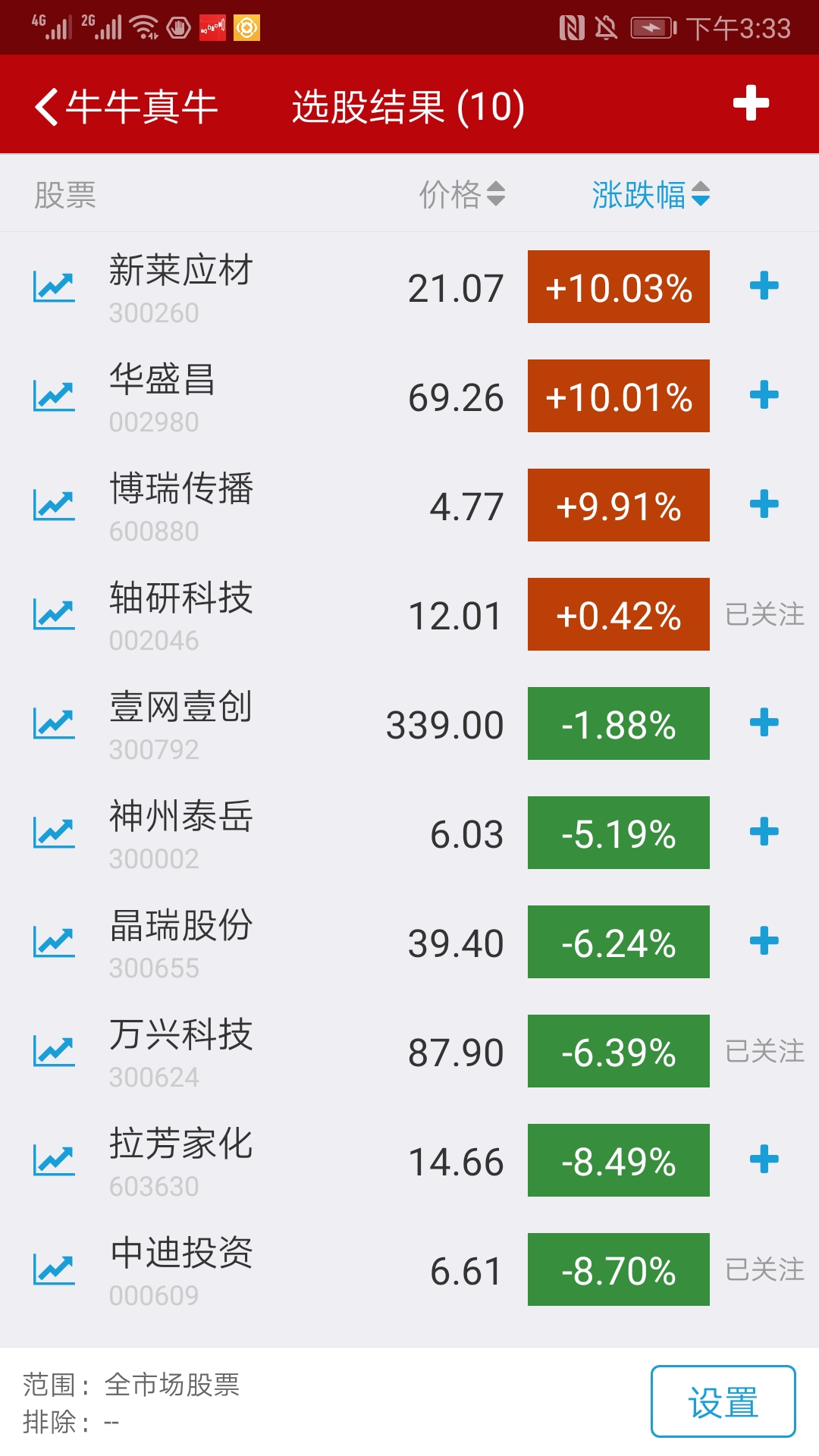Screen dimensions: 819x1456
Task: Add 晶瑞股份 to watchlist
Action: click(764, 942)
